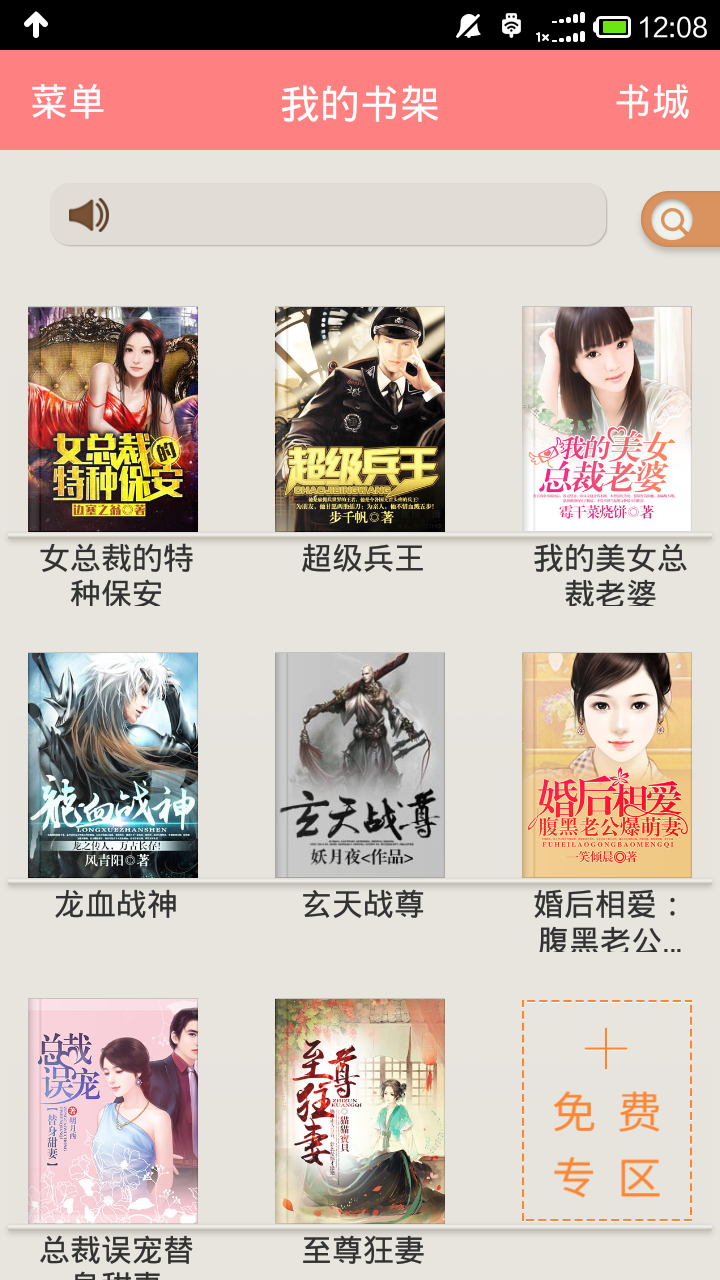Open 婚后相爱：腹黑老公 book

[607, 765]
